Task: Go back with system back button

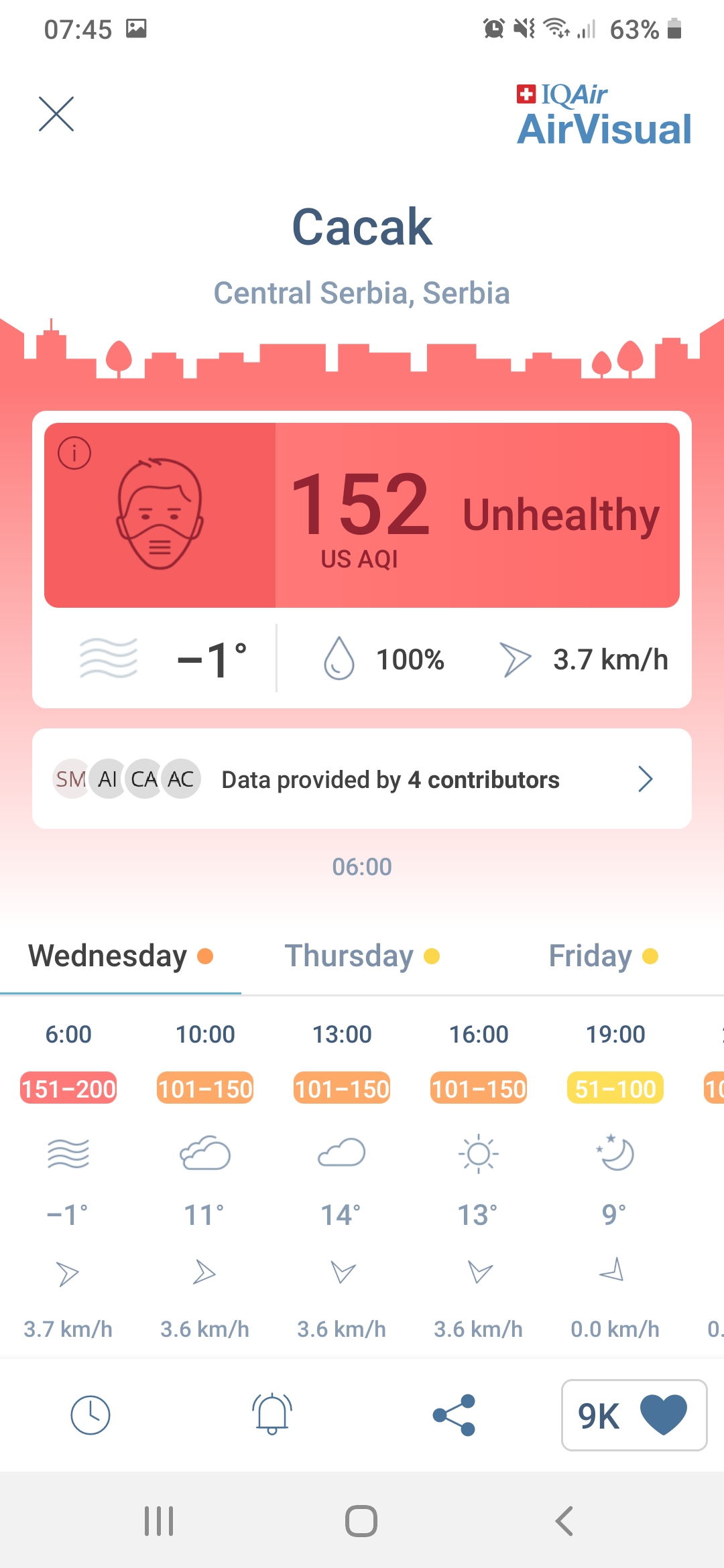Action: (564, 1521)
